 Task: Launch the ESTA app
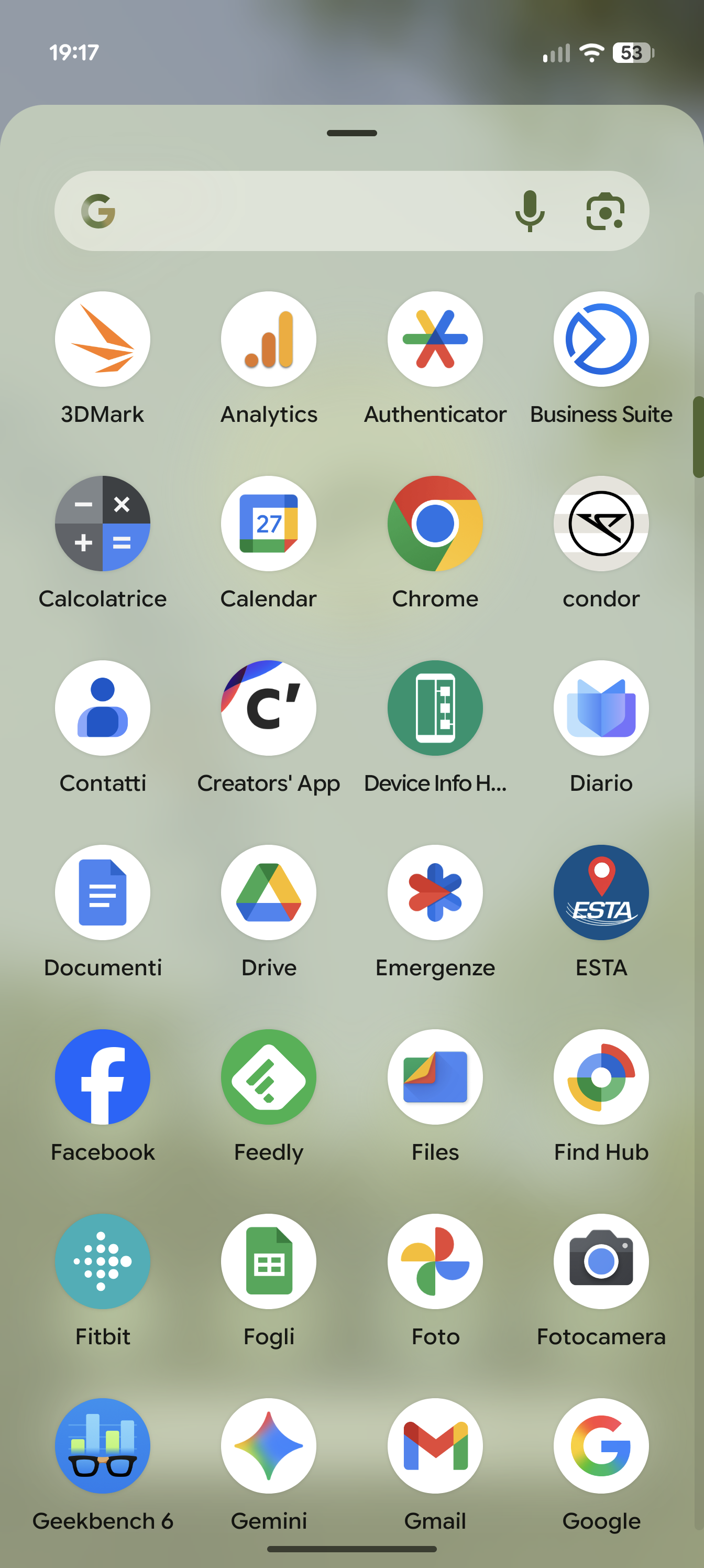(601, 892)
